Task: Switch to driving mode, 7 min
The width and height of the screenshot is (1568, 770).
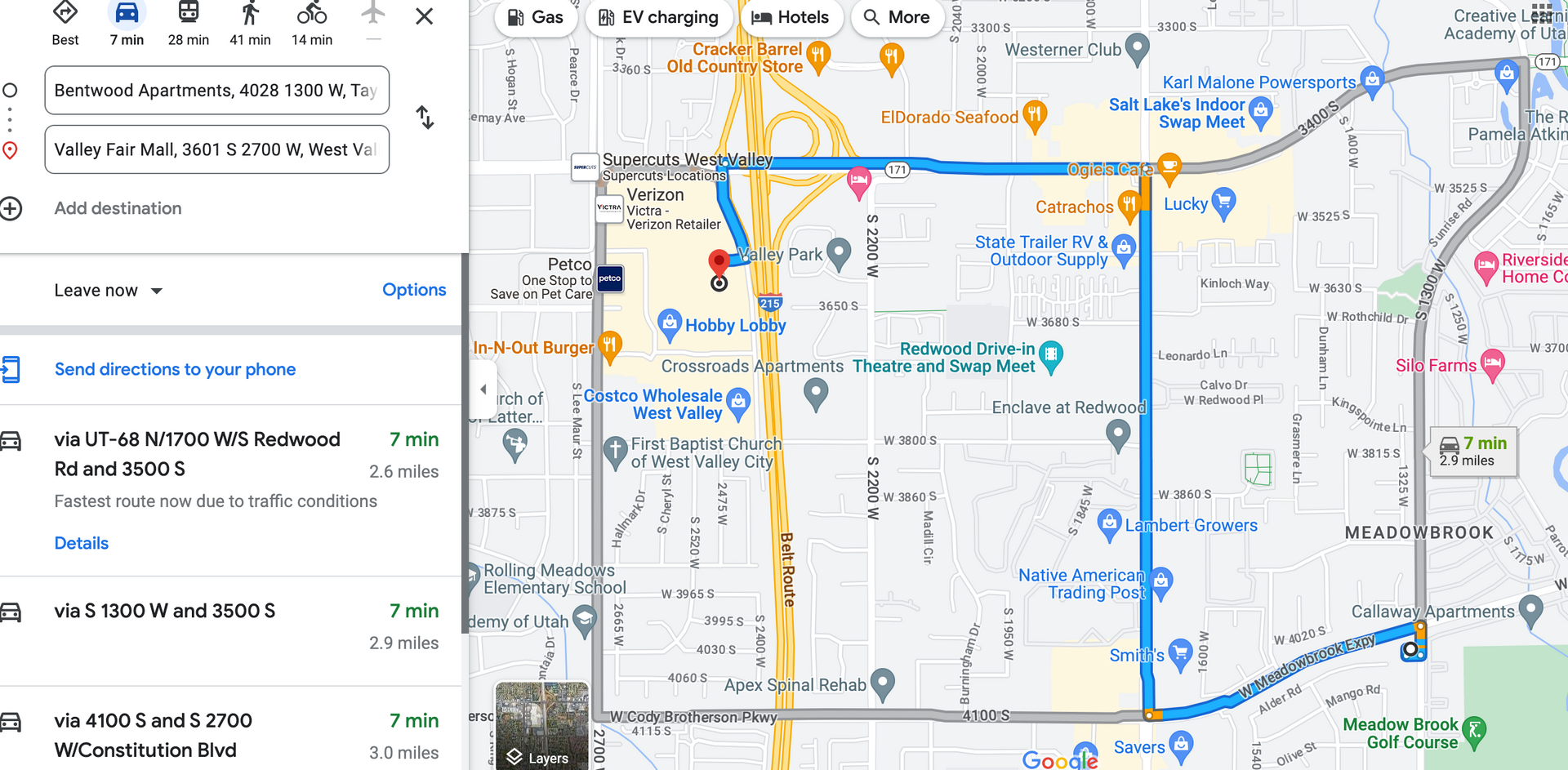Action: pyautogui.click(x=127, y=24)
